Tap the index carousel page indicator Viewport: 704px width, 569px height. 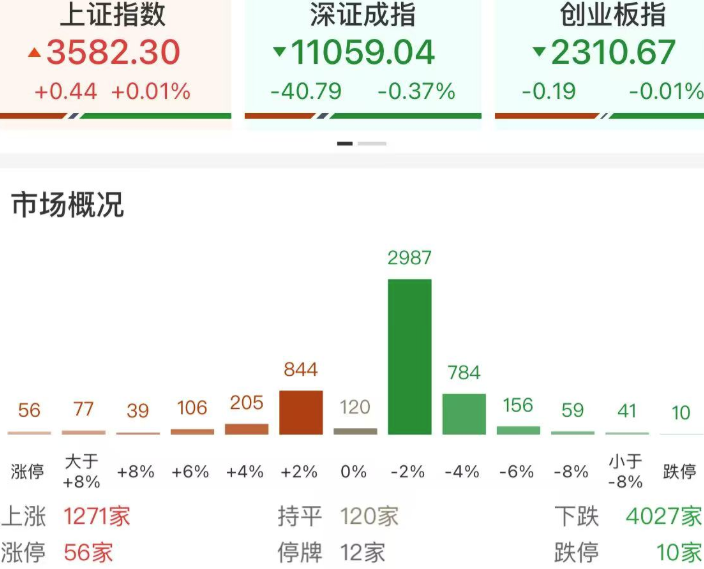(x=361, y=144)
